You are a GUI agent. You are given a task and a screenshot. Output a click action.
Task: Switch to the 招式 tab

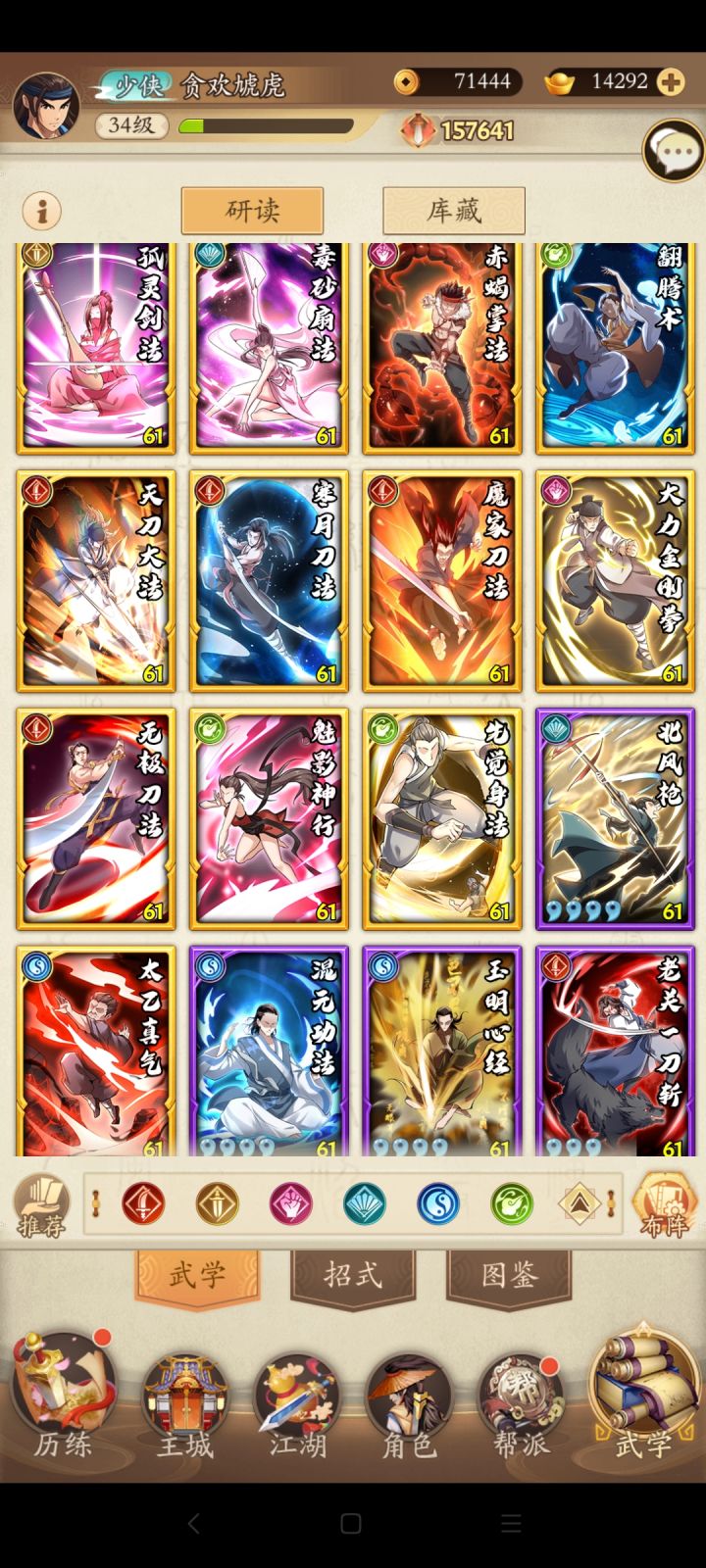click(x=353, y=1277)
